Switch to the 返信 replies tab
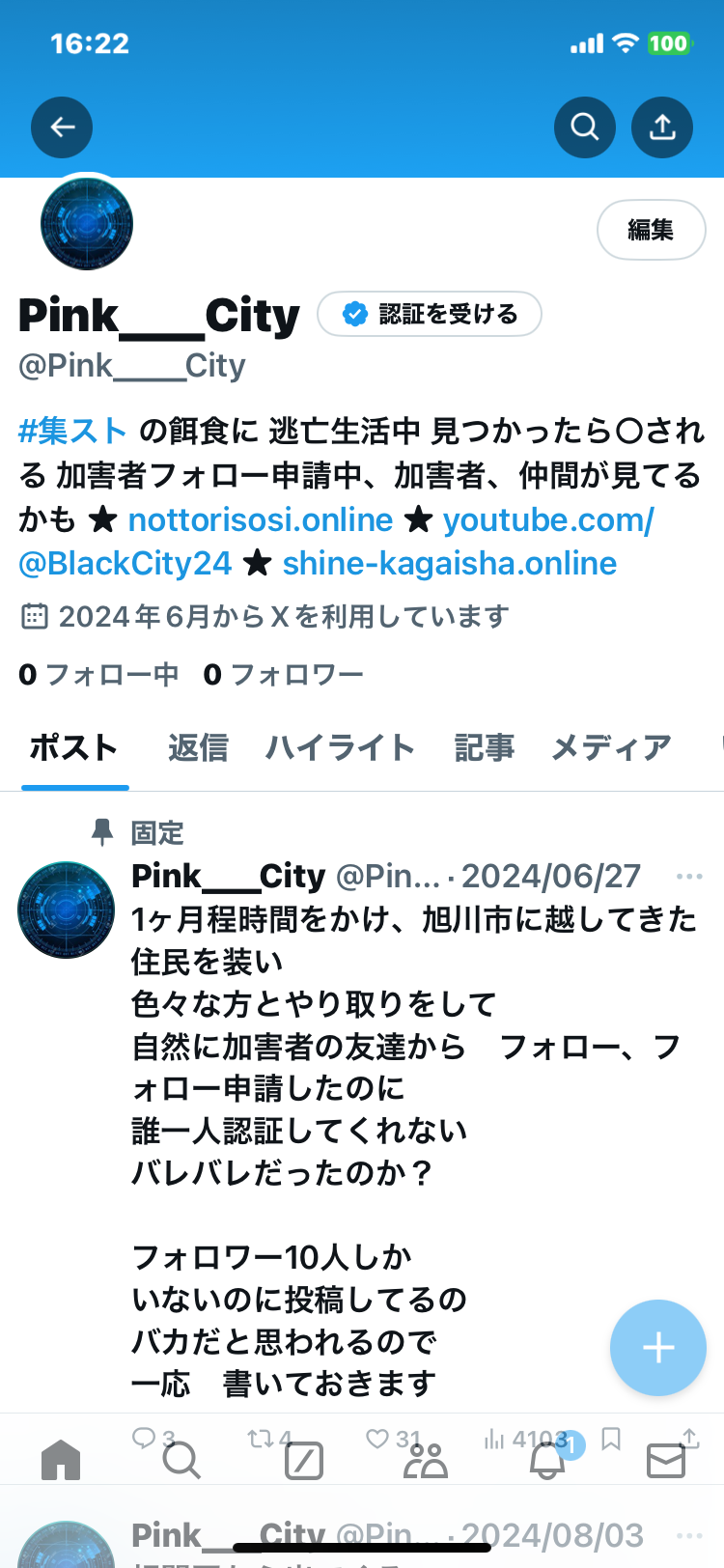 198,747
